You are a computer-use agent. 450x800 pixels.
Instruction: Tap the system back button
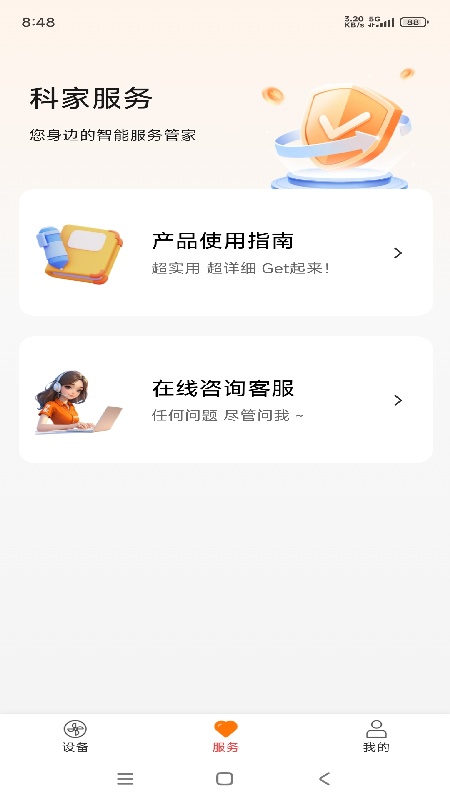click(x=324, y=779)
